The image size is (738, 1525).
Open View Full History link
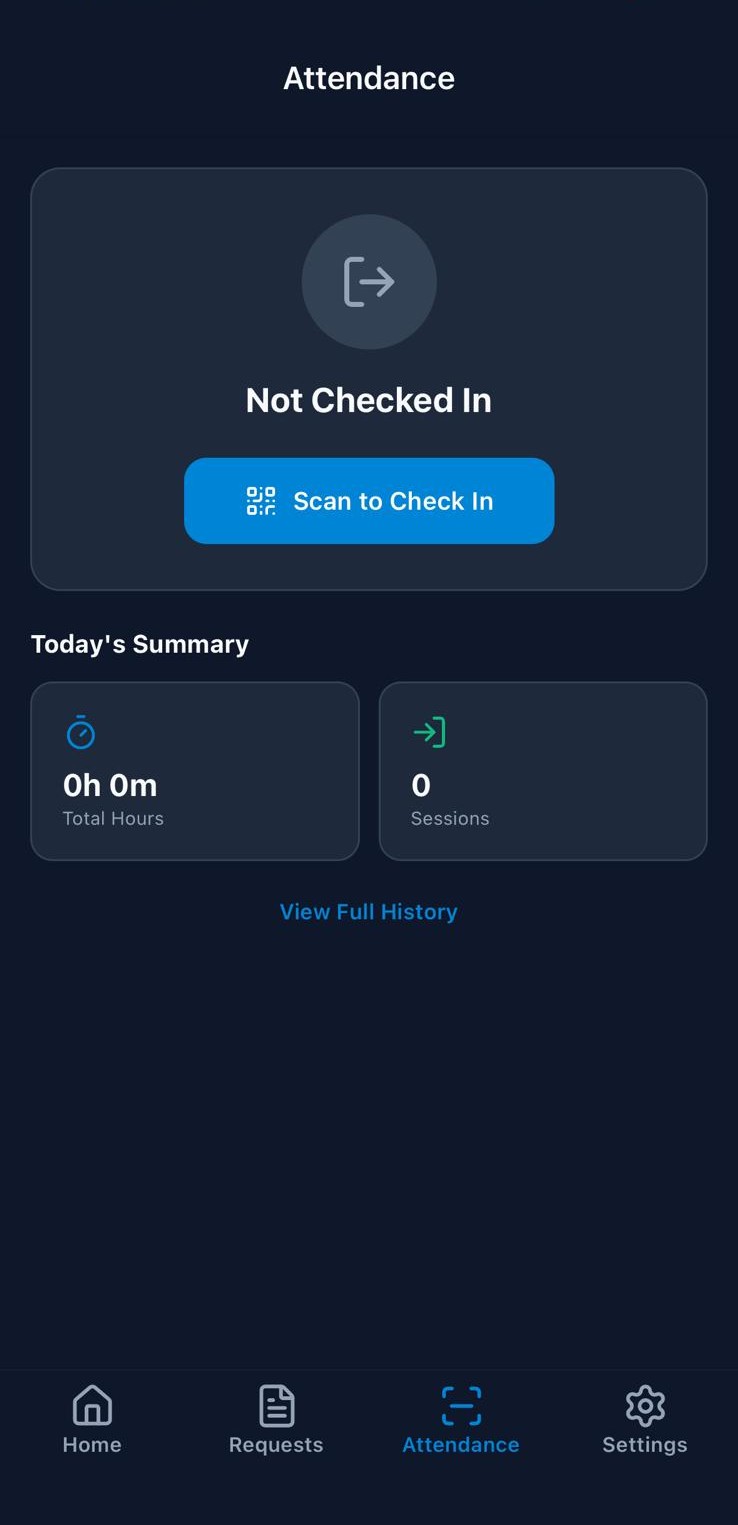point(369,911)
